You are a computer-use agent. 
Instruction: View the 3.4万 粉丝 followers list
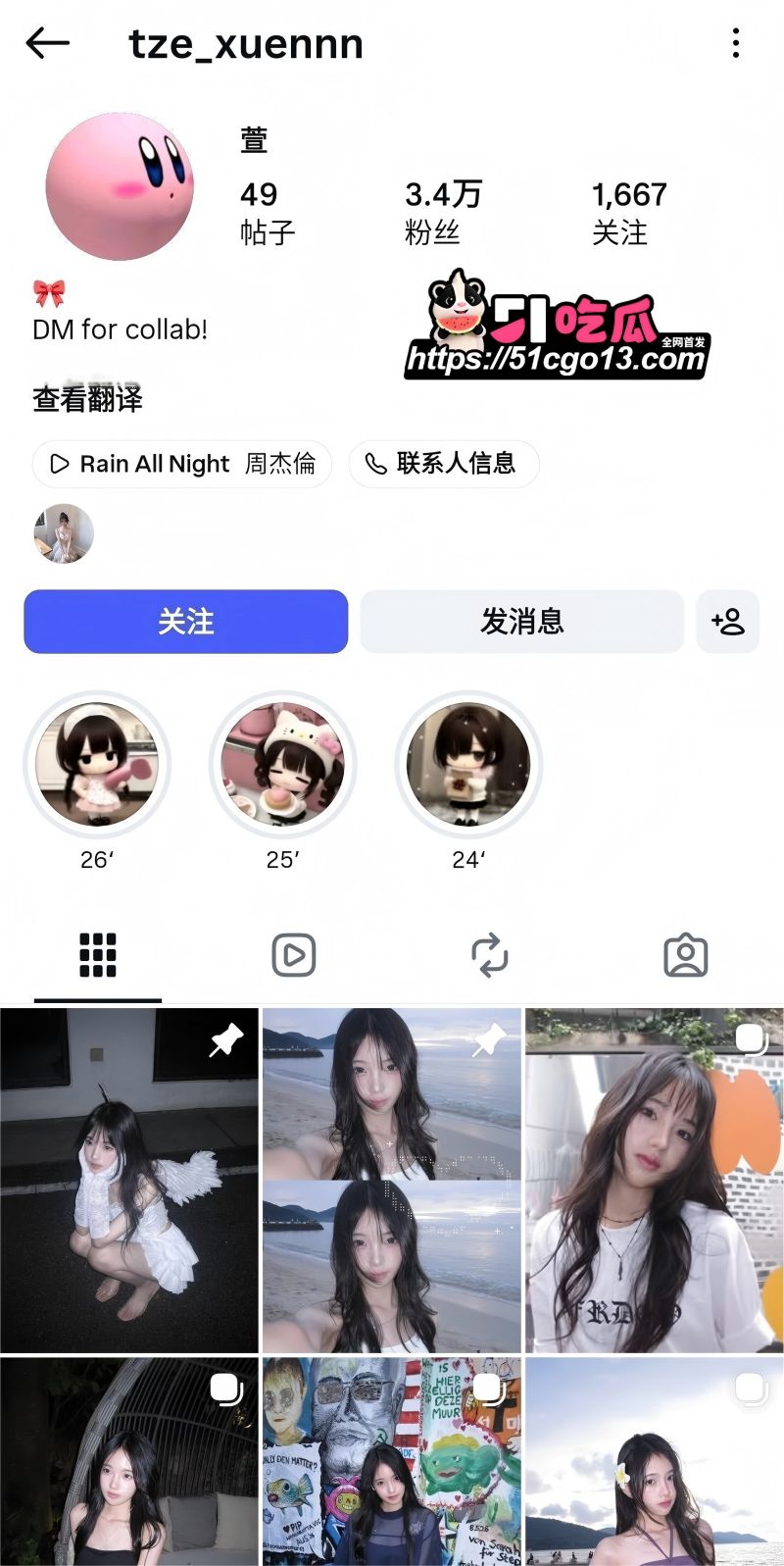[443, 212]
